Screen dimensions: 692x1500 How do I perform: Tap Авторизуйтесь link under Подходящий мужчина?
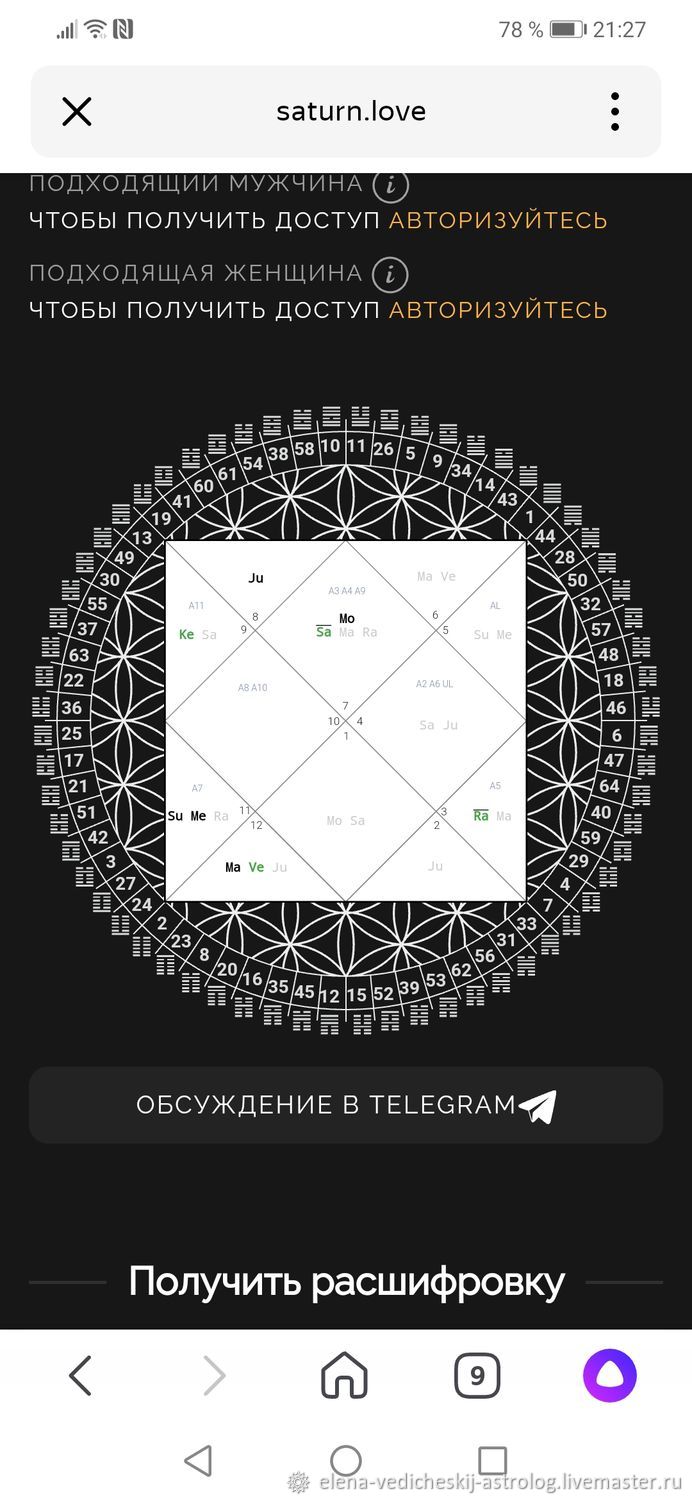[x=498, y=220]
